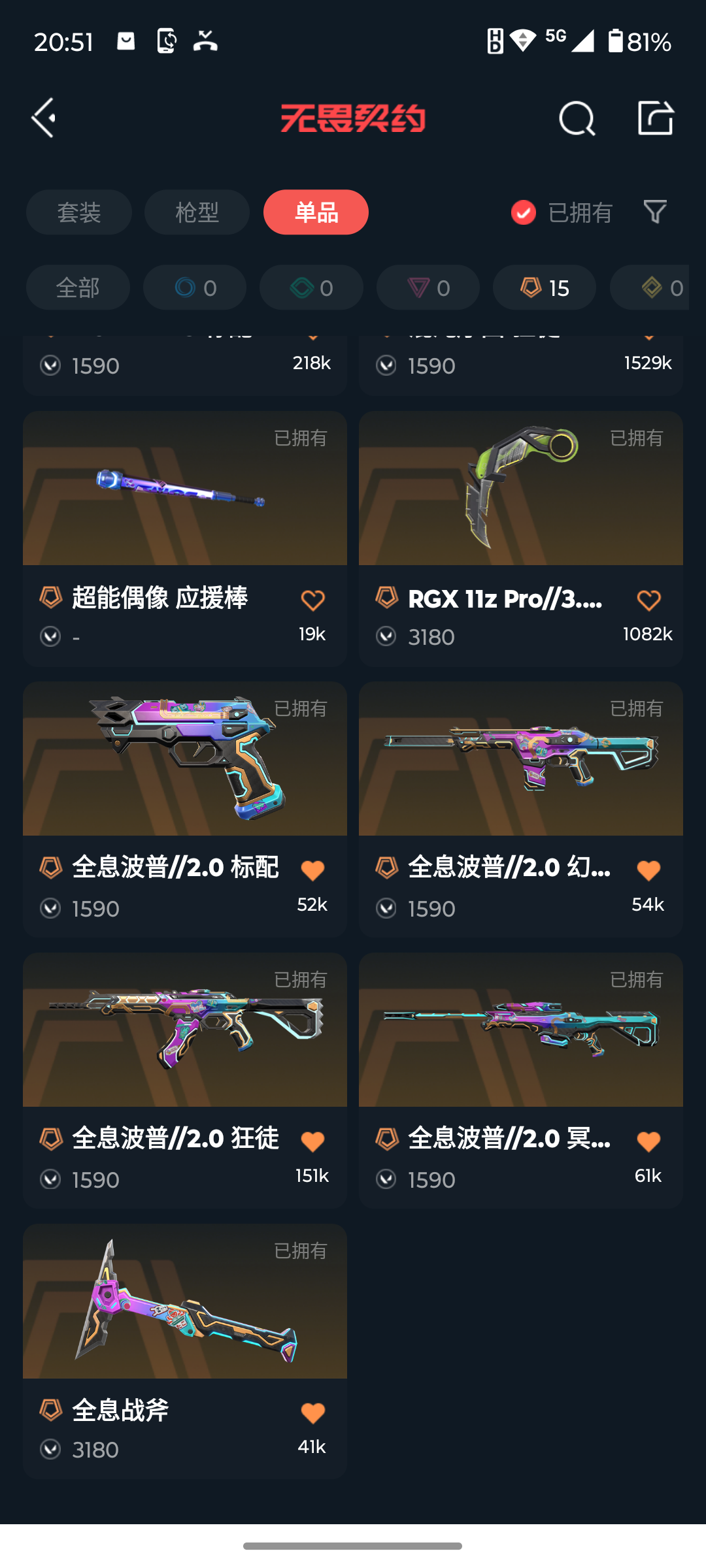Open the funnel filter icon
The width and height of the screenshot is (706, 1568).
click(x=655, y=212)
